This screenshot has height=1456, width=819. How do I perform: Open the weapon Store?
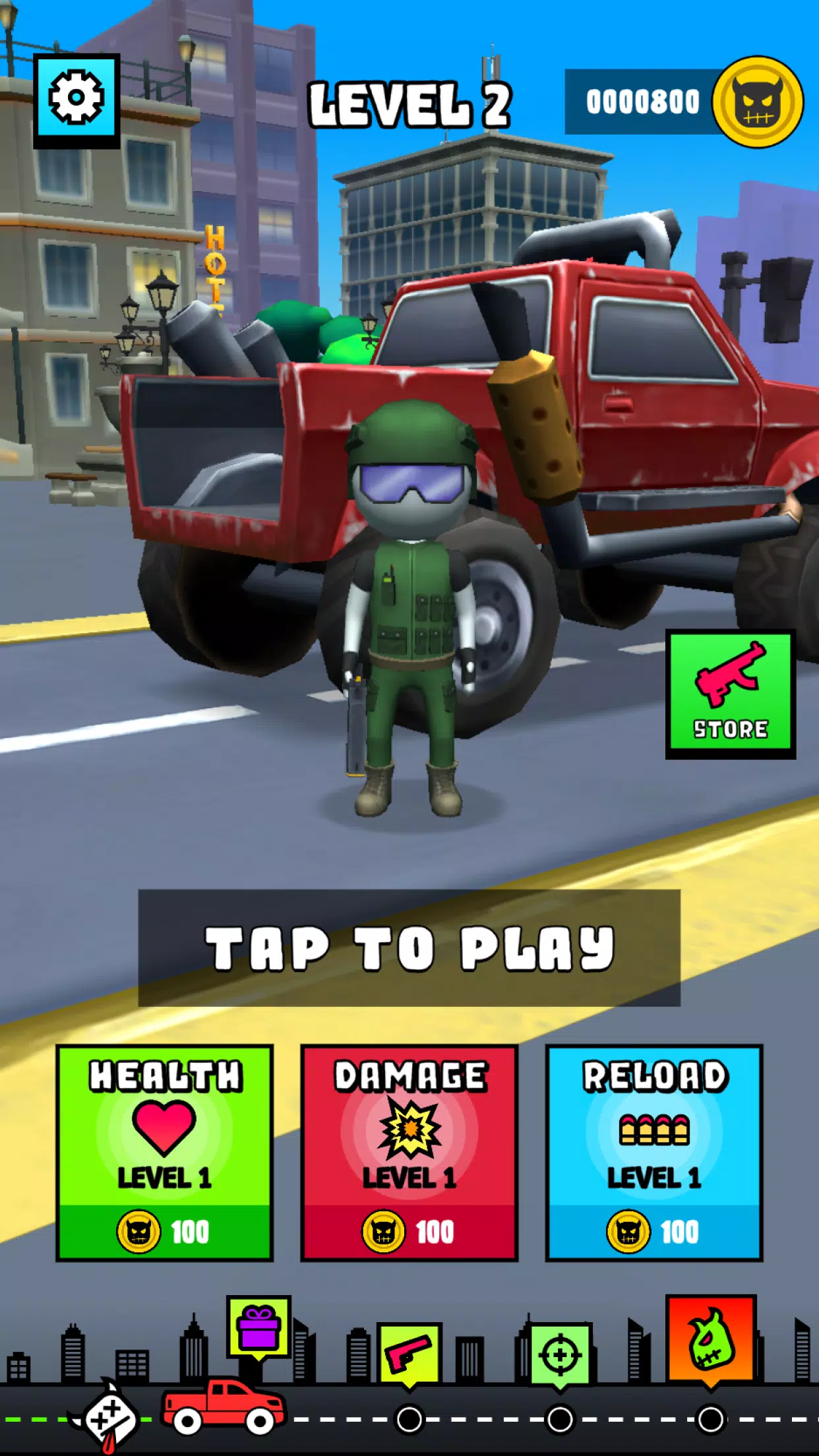(x=730, y=693)
